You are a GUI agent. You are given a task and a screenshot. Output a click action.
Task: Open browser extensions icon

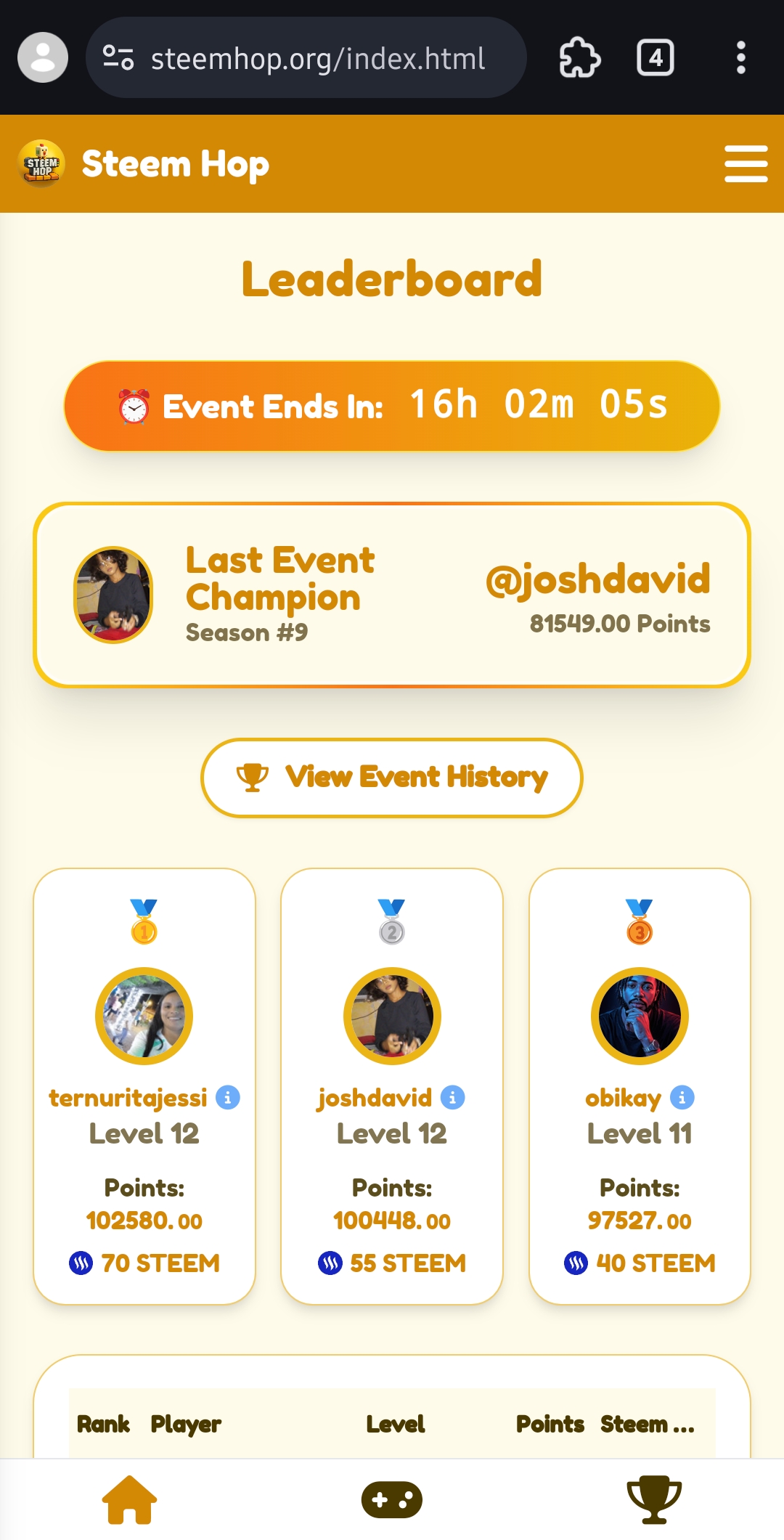(579, 58)
